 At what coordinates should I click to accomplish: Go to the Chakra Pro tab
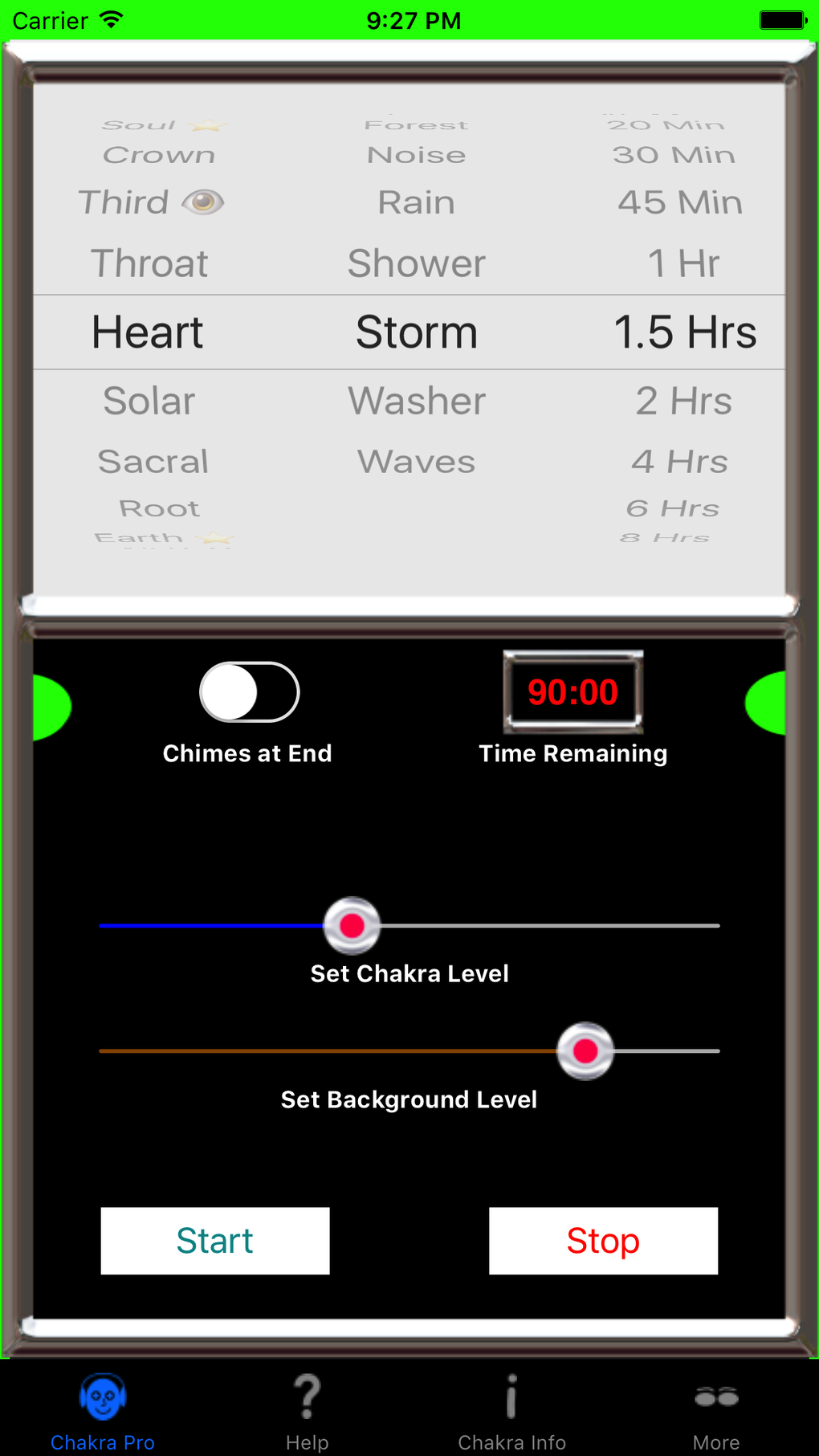click(x=103, y=1412)
